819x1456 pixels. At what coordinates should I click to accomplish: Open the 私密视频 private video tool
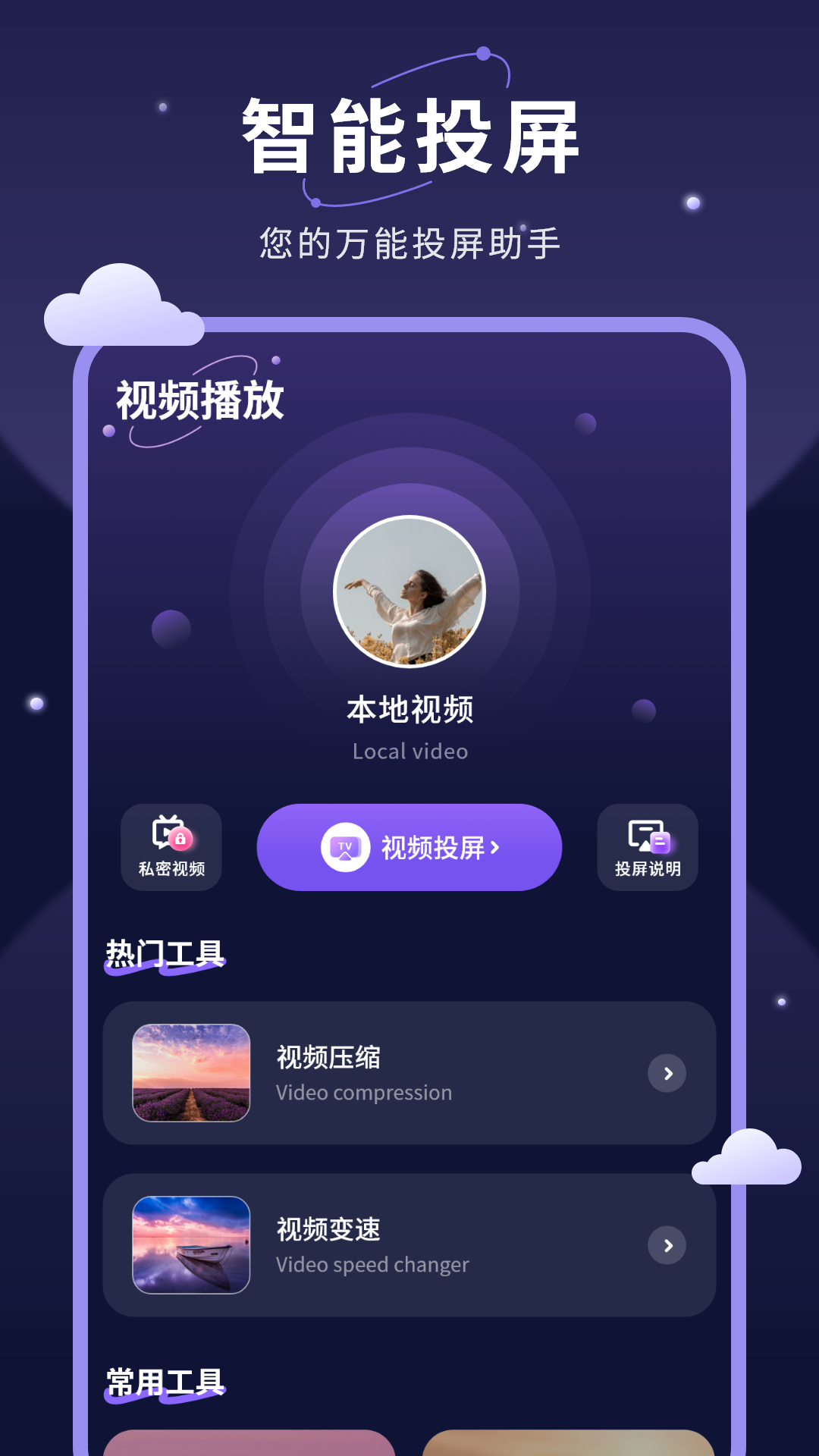pos(171,847)
